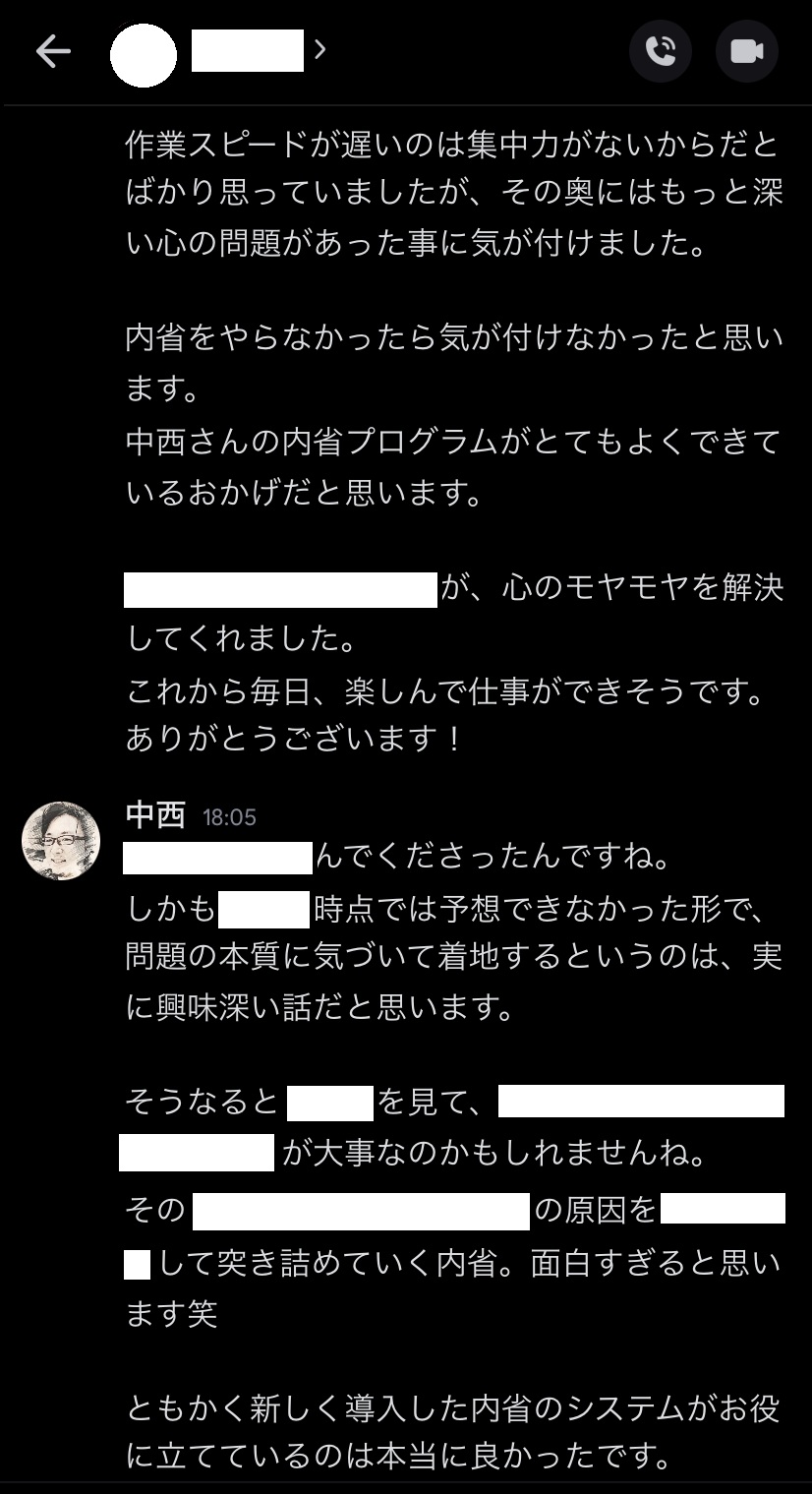The image size is (812, 1494).
Task: Open 中西's profile picture
Action: (61, 840)
